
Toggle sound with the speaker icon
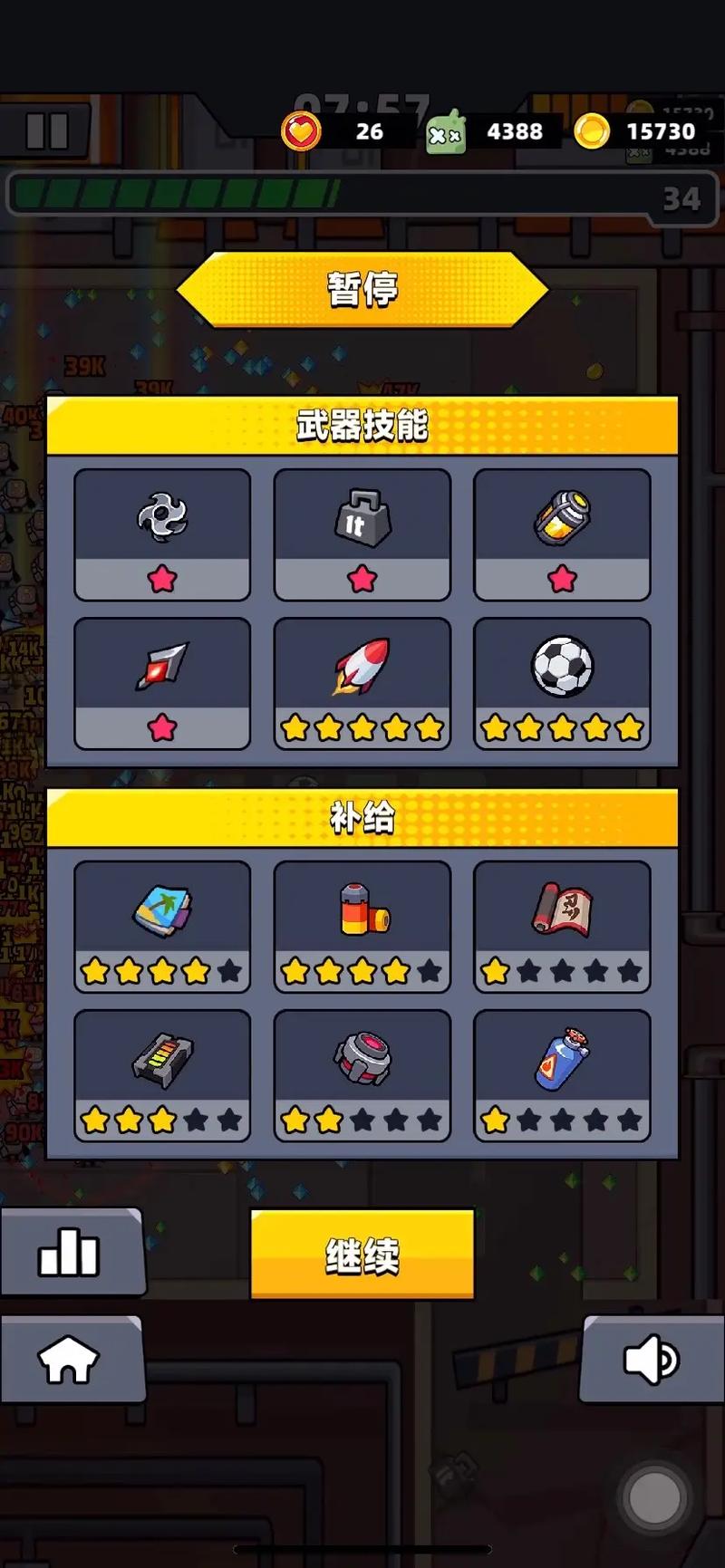point(650,1360)
